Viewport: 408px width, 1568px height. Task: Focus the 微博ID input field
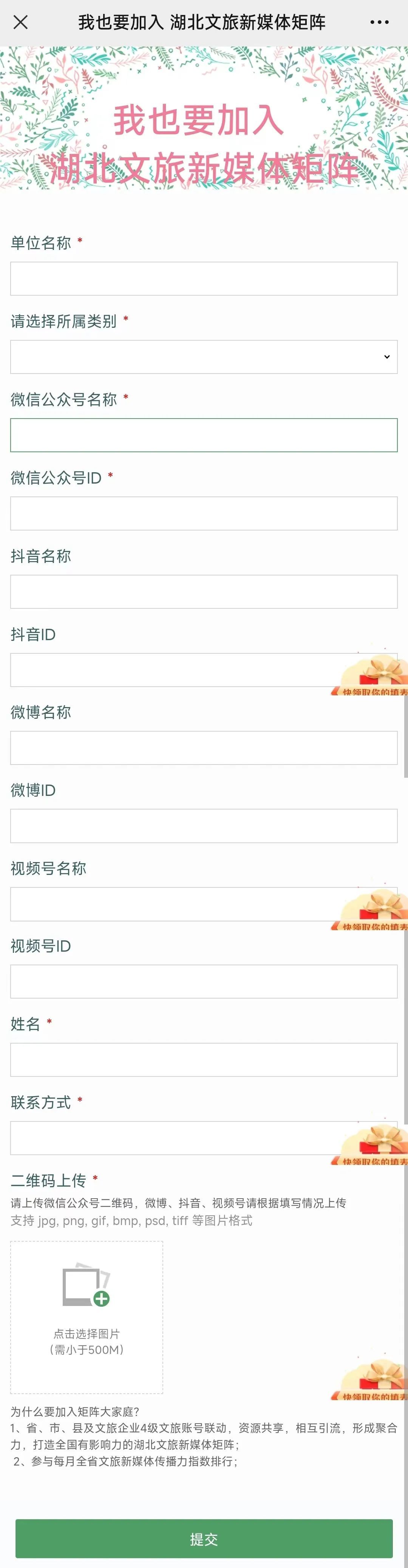click(204, 825)
